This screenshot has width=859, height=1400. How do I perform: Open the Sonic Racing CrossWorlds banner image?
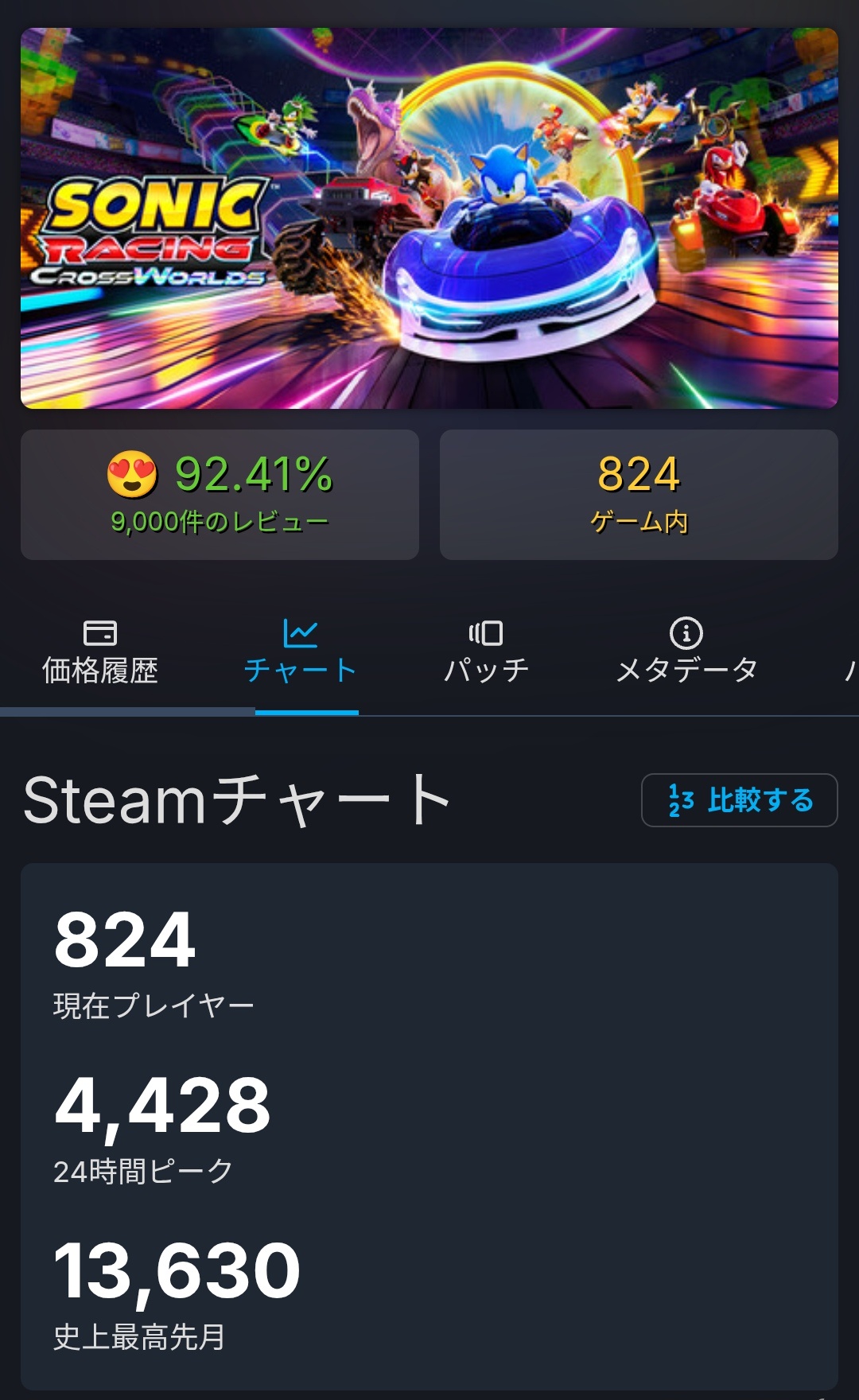pos(429,219)
